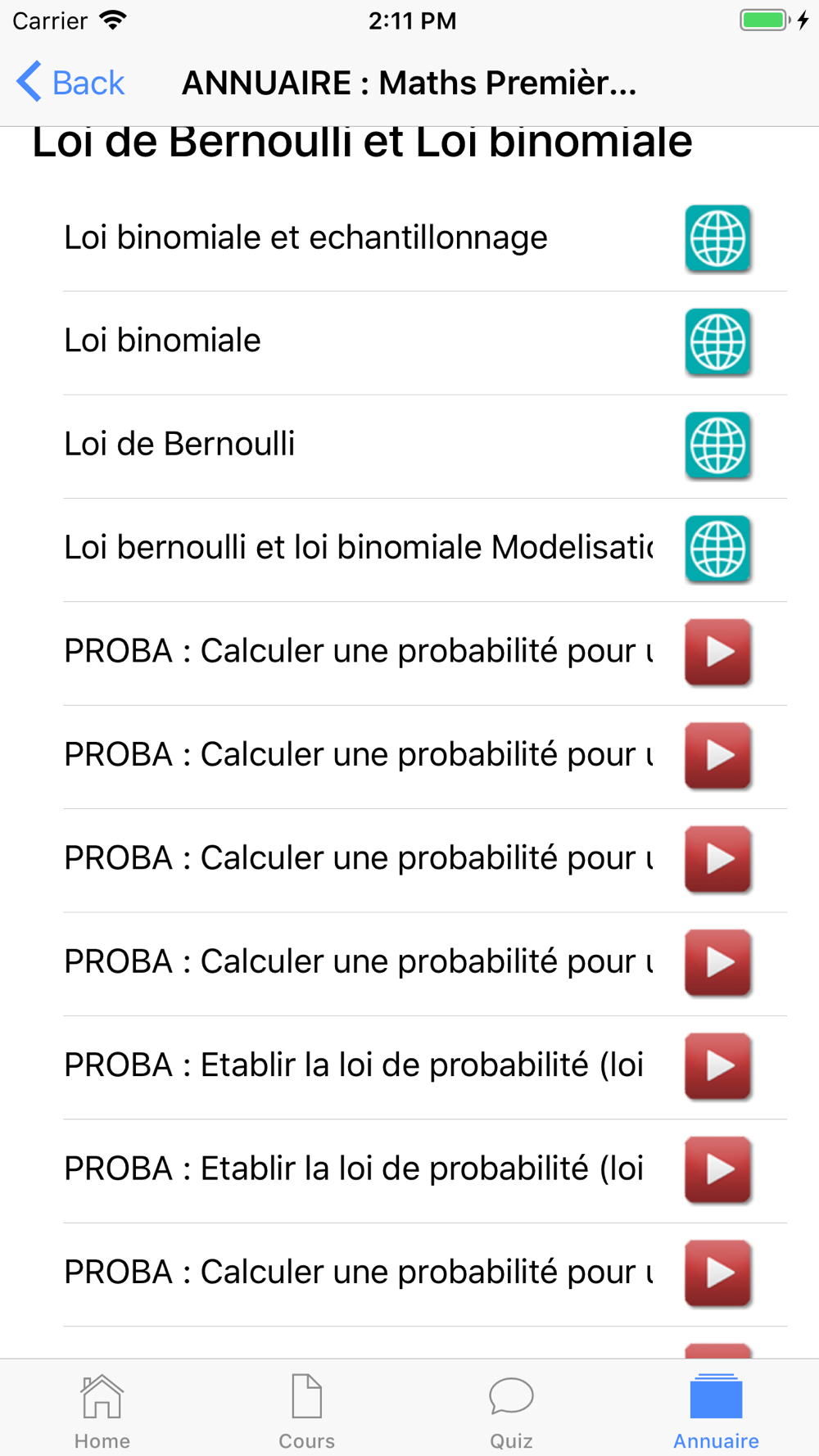Image resolution: width=819 pixels, height=1456 pixels.
Task: Go back to the previous screen
Action: click(70, 83)
